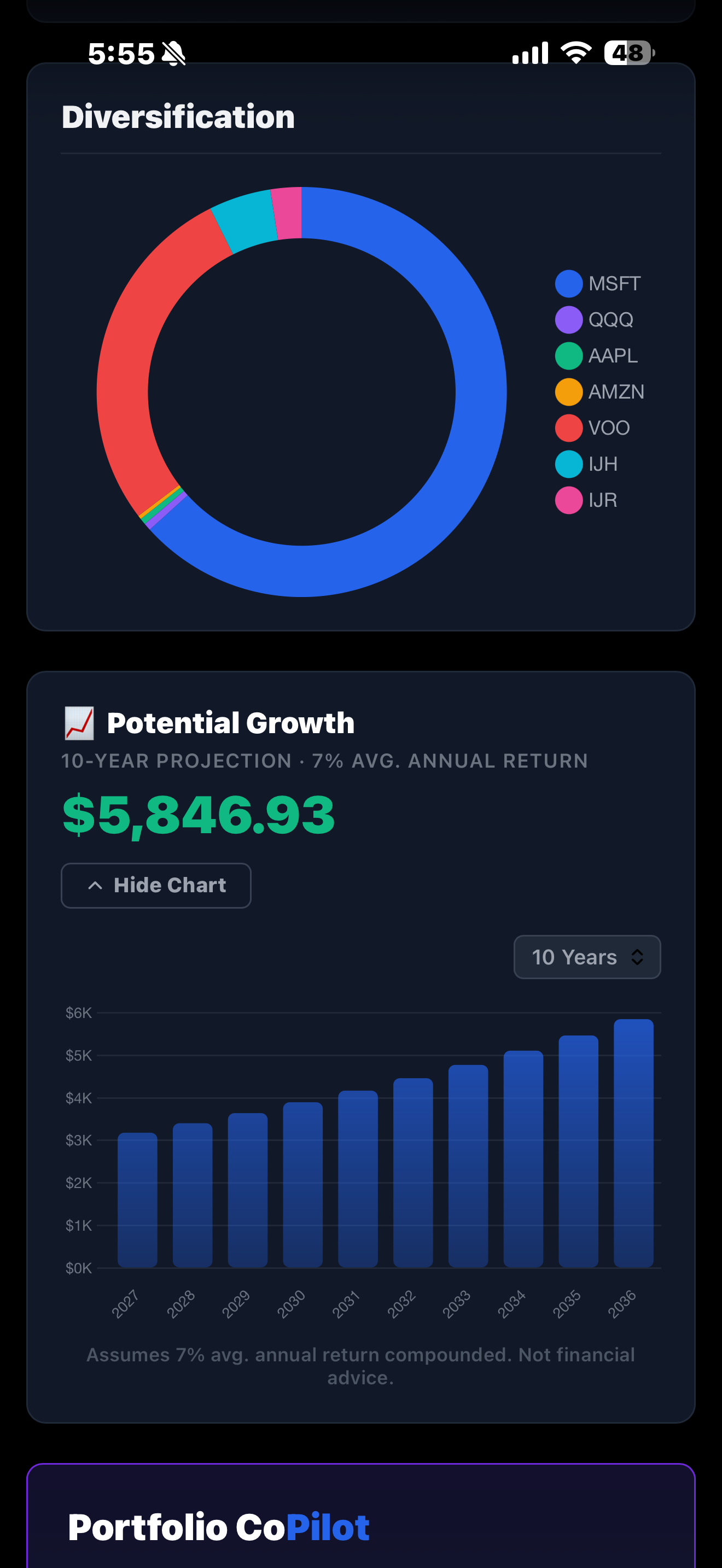Click the VOO red legend icon
The height and width of the screenshot is (1568, 722).
569,428
